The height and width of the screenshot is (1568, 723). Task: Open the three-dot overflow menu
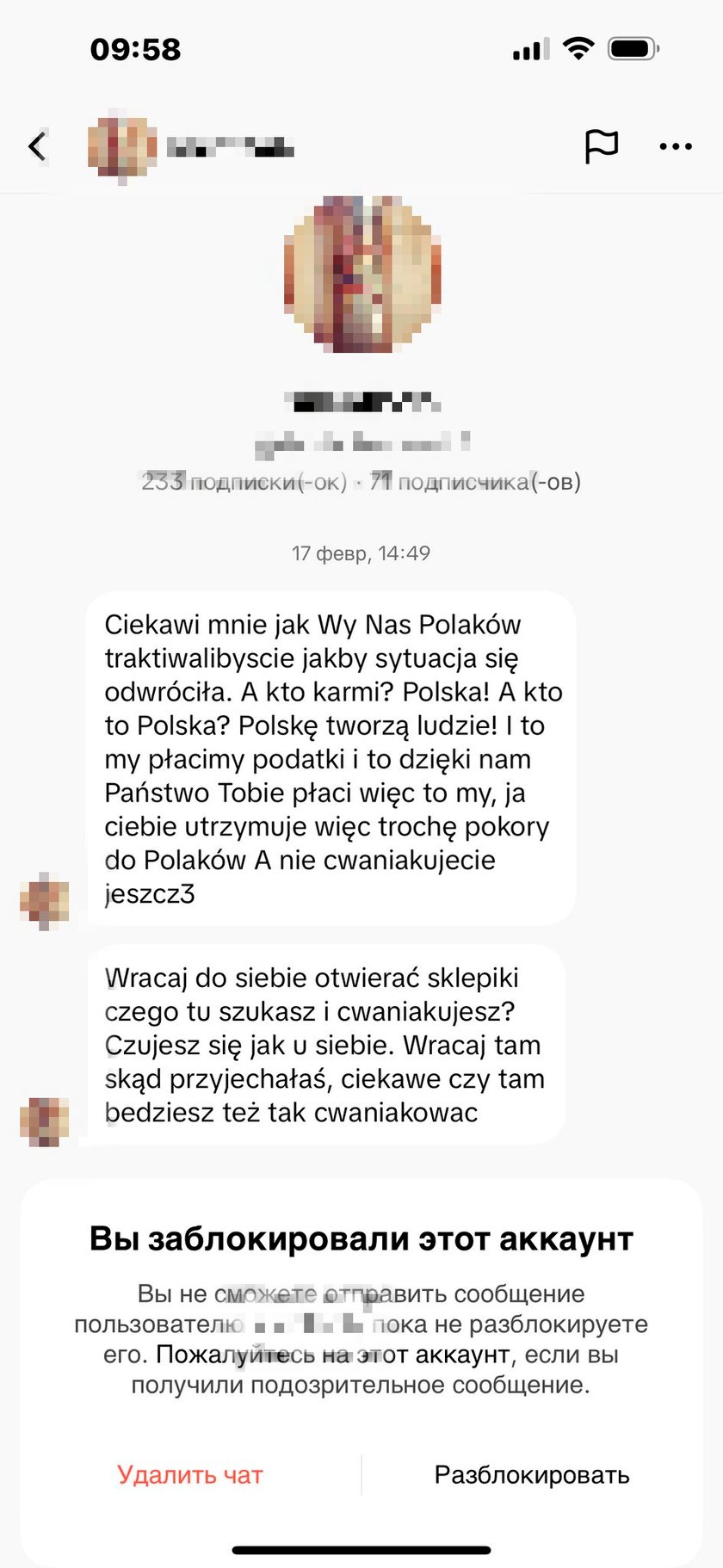pyautogui.click(x=675, y=146)
